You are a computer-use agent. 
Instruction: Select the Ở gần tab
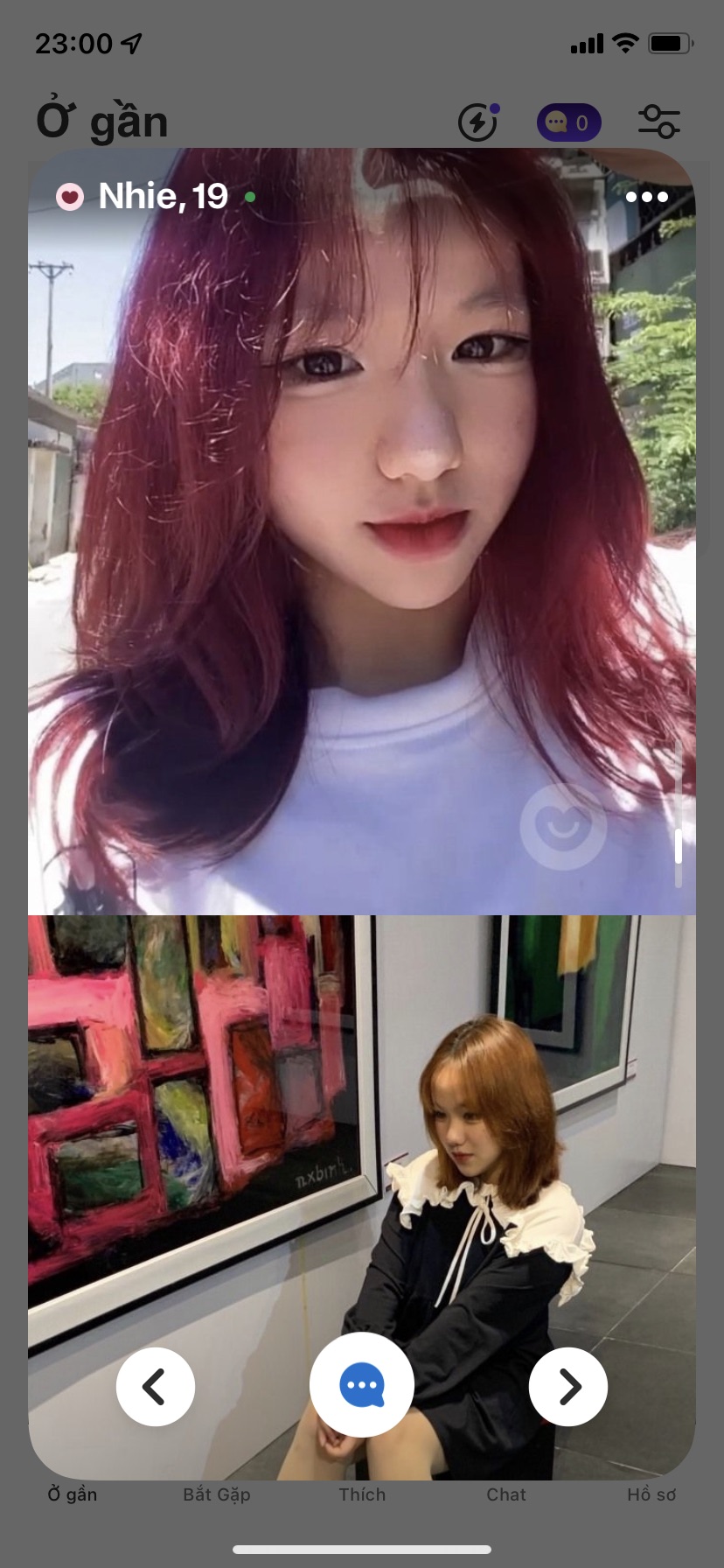coord(73,1494)
